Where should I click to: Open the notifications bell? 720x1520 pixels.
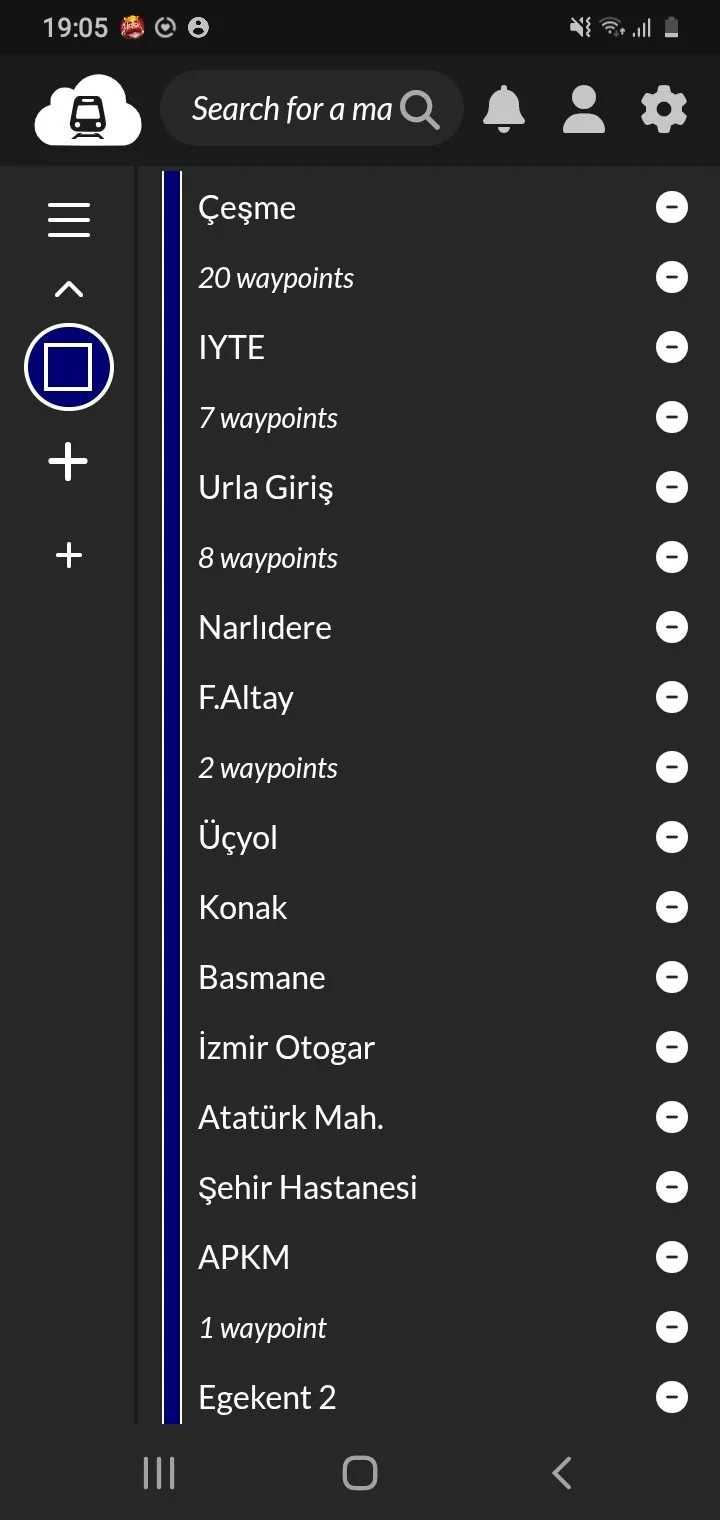click(504, 109)
